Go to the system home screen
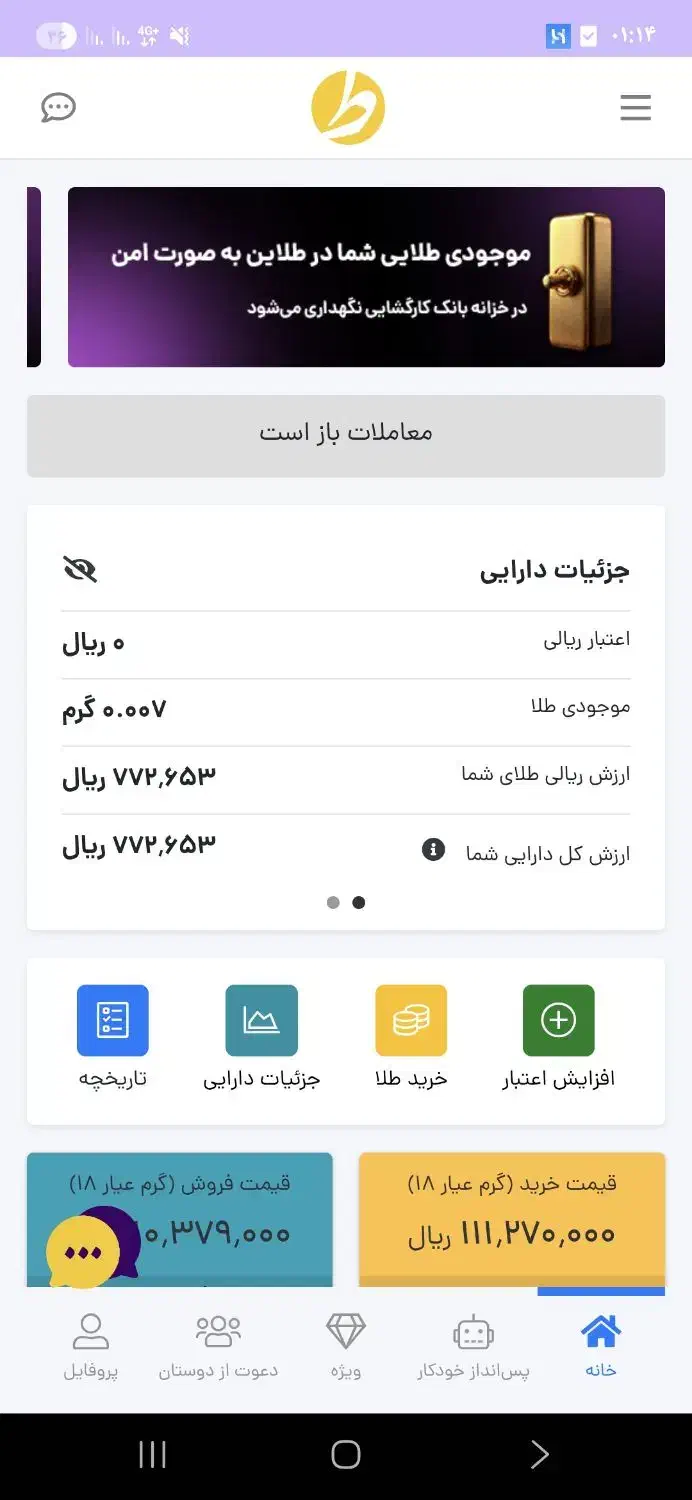The image size is (692, 1500). [346, 1455]
